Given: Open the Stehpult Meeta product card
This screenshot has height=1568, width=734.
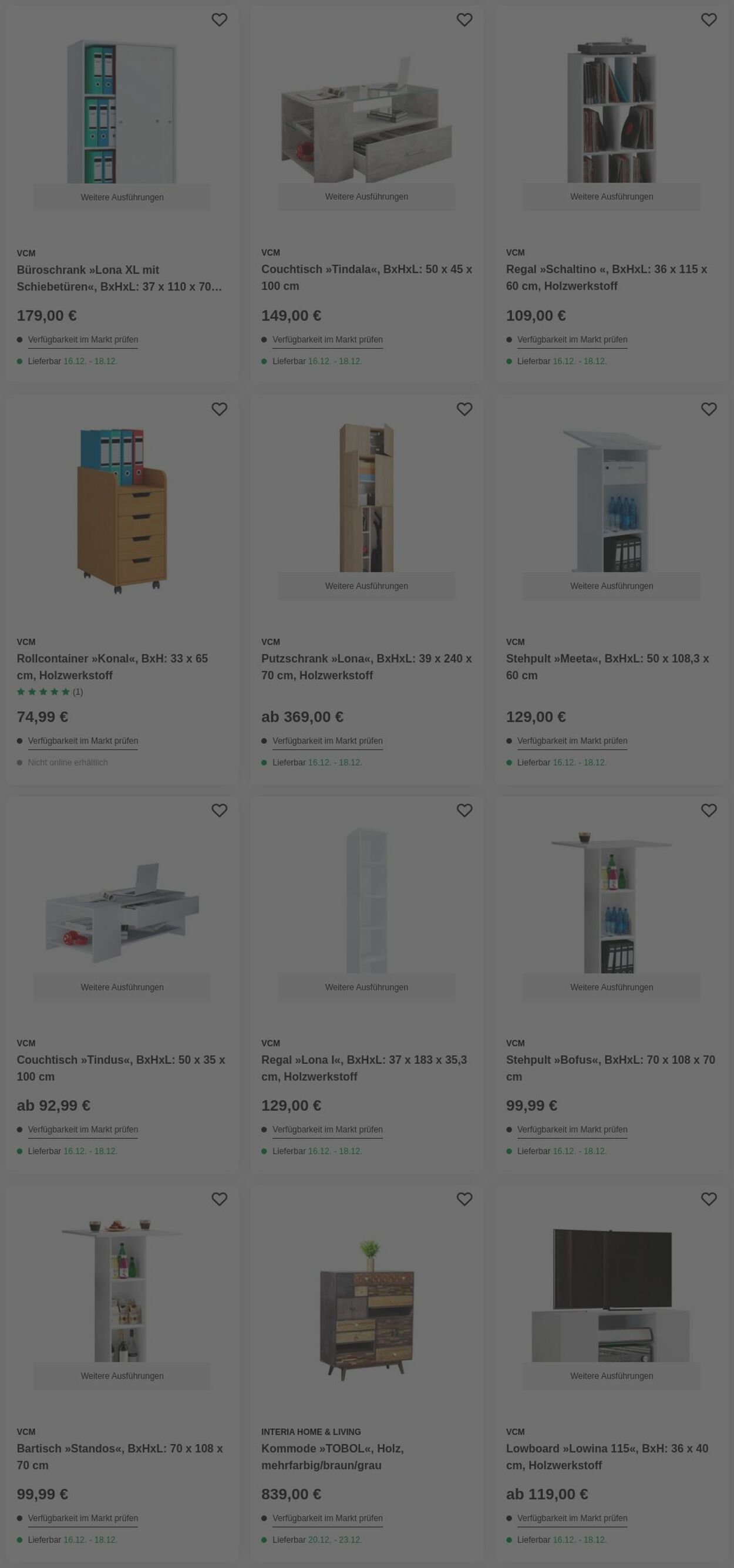Looking at the screenshot, I should click(607, 666).
